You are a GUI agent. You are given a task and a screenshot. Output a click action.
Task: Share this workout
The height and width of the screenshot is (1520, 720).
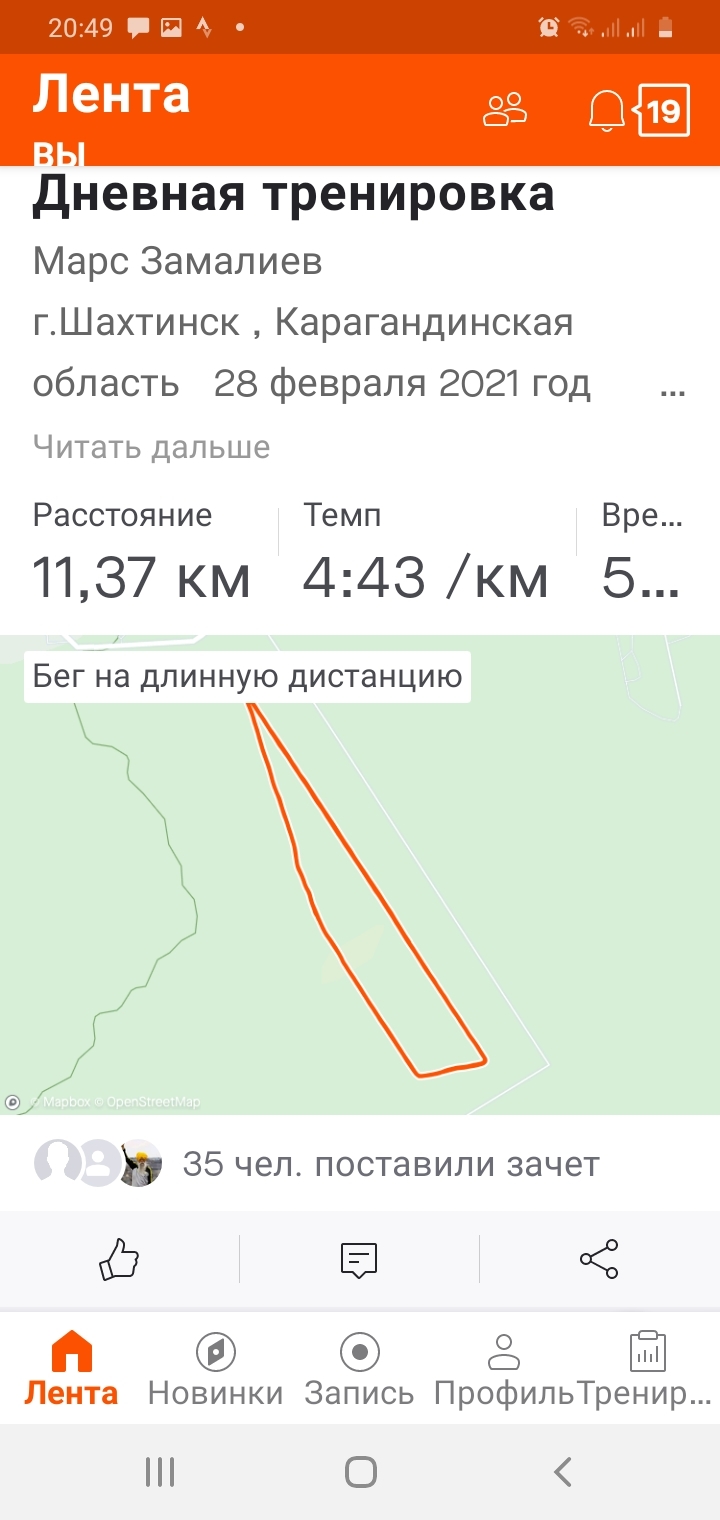point(599,1259)
